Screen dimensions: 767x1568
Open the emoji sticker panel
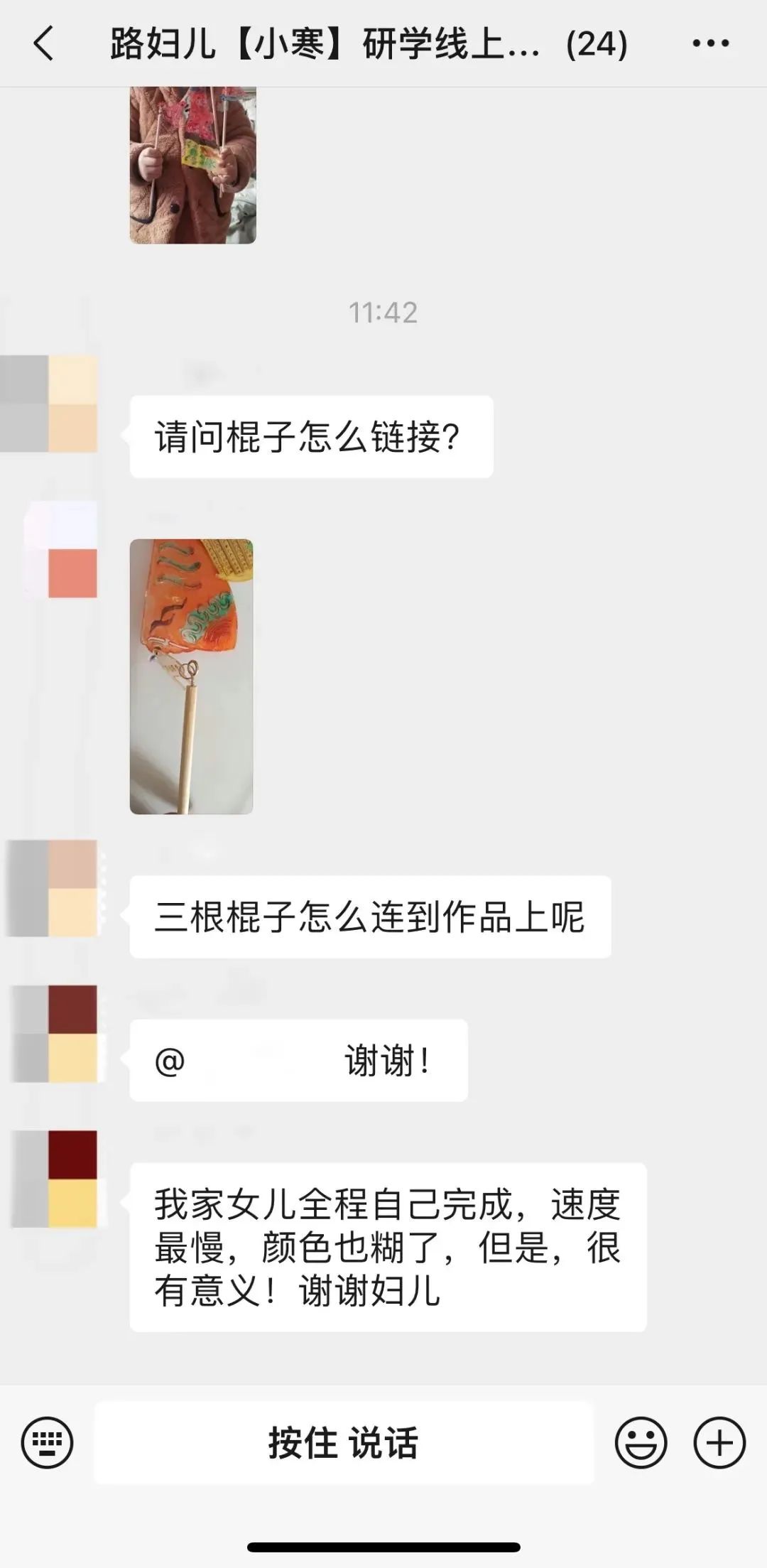point(641,1443)
